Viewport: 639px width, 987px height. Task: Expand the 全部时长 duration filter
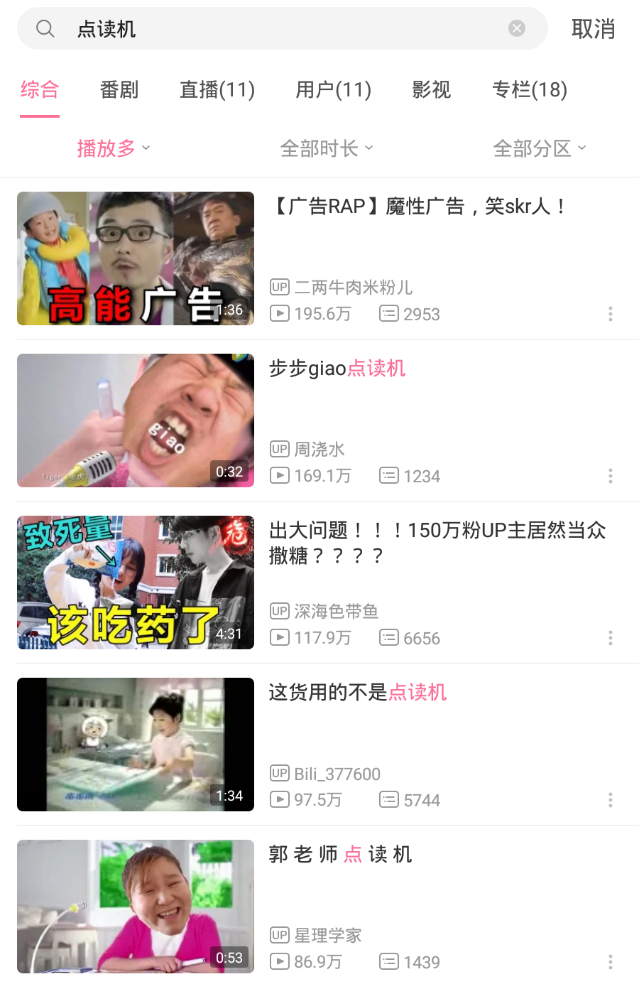(x=326, y=148)
